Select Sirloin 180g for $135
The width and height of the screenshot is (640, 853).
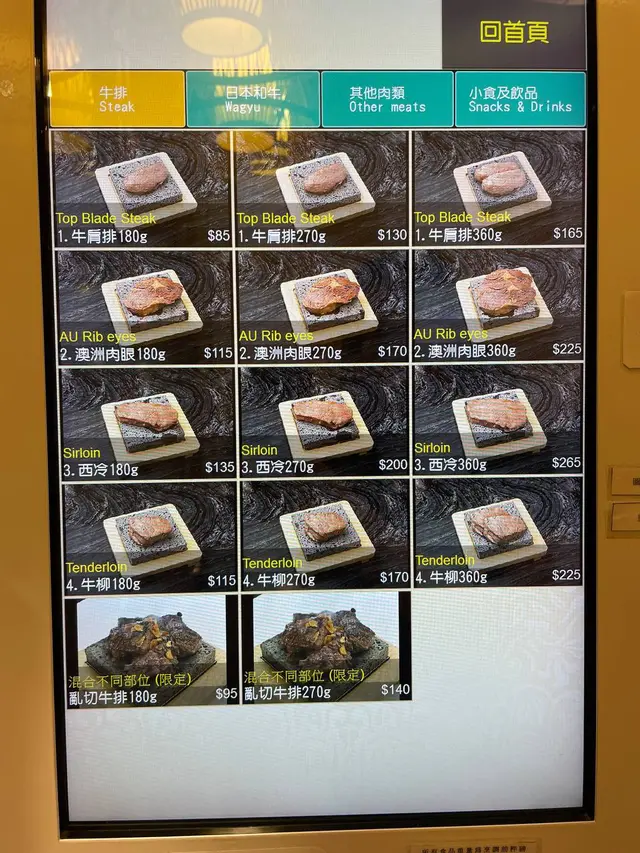[148, 421]
